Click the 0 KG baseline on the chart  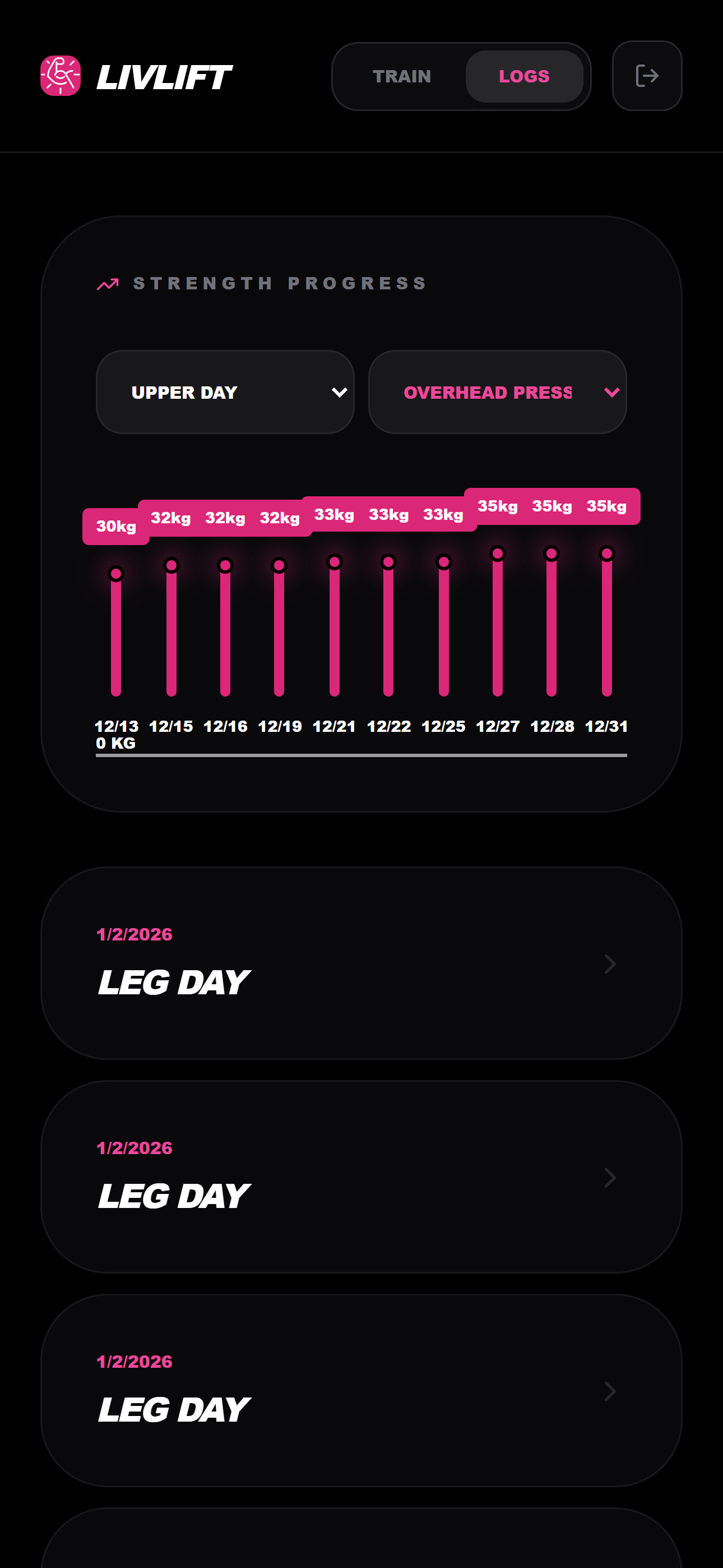click(x=115, y=743)
